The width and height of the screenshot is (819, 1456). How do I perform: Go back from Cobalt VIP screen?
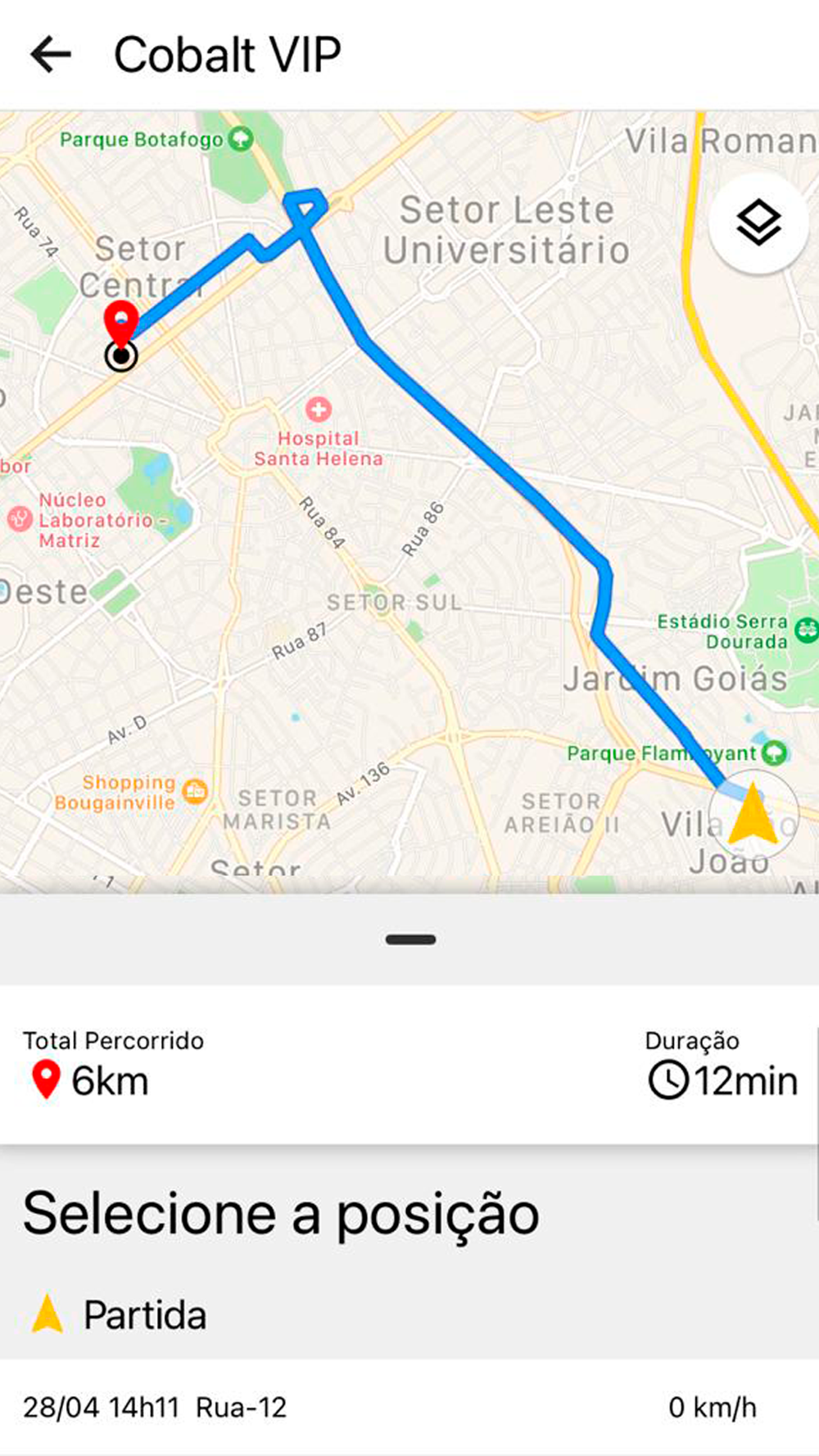pos(51,55)
